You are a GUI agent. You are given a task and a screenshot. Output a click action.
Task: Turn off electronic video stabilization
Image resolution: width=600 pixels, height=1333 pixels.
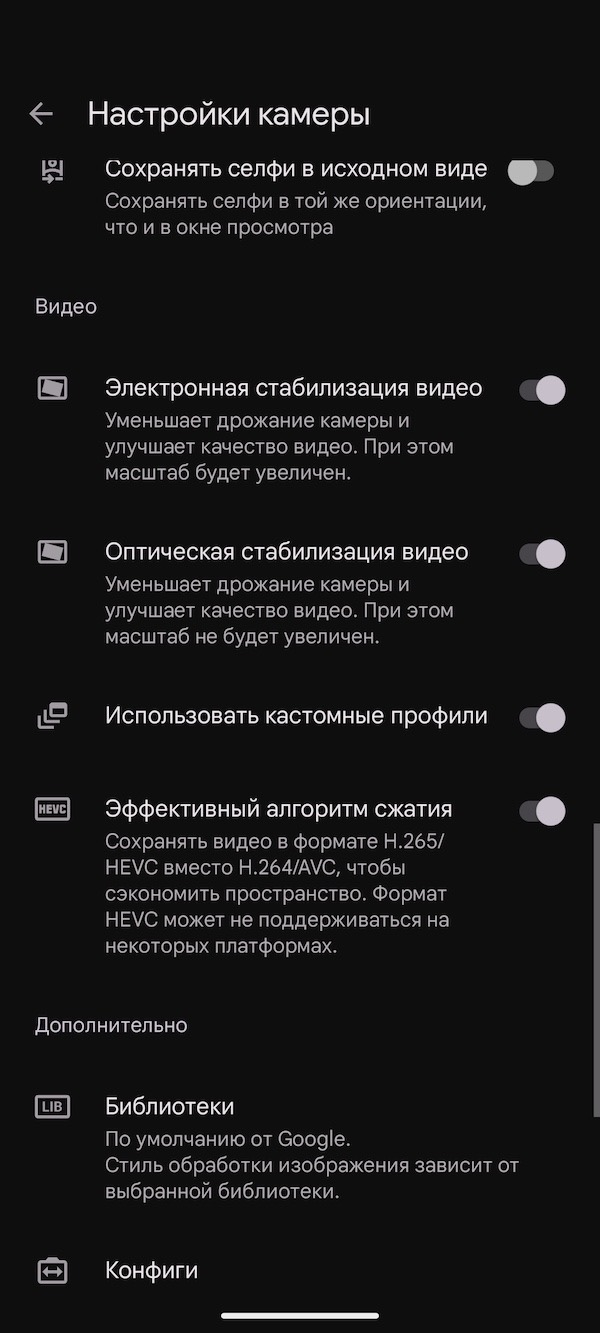pos(542,390)
